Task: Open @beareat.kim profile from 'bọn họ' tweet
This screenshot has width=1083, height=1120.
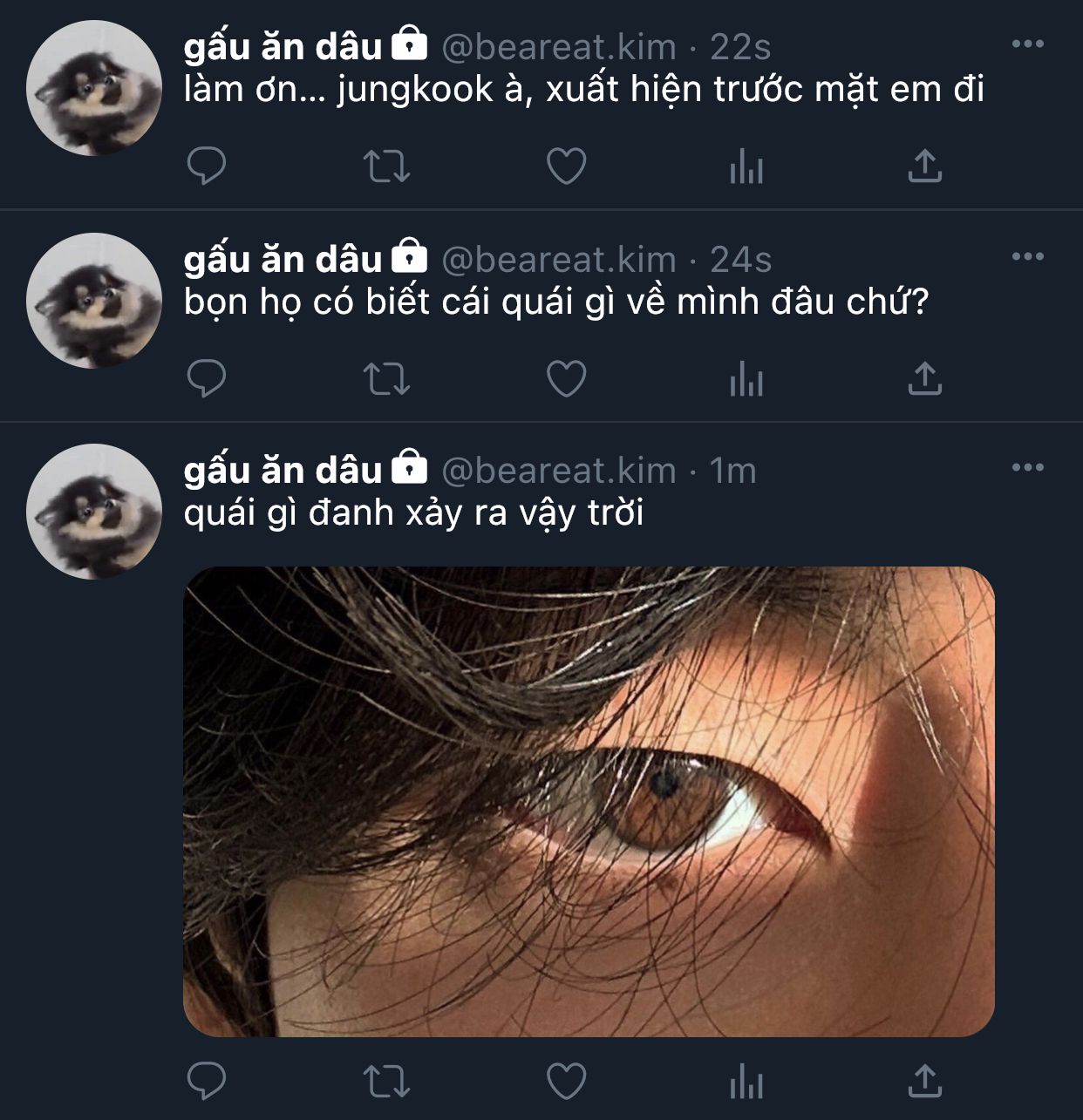Action: pos(558,260)
